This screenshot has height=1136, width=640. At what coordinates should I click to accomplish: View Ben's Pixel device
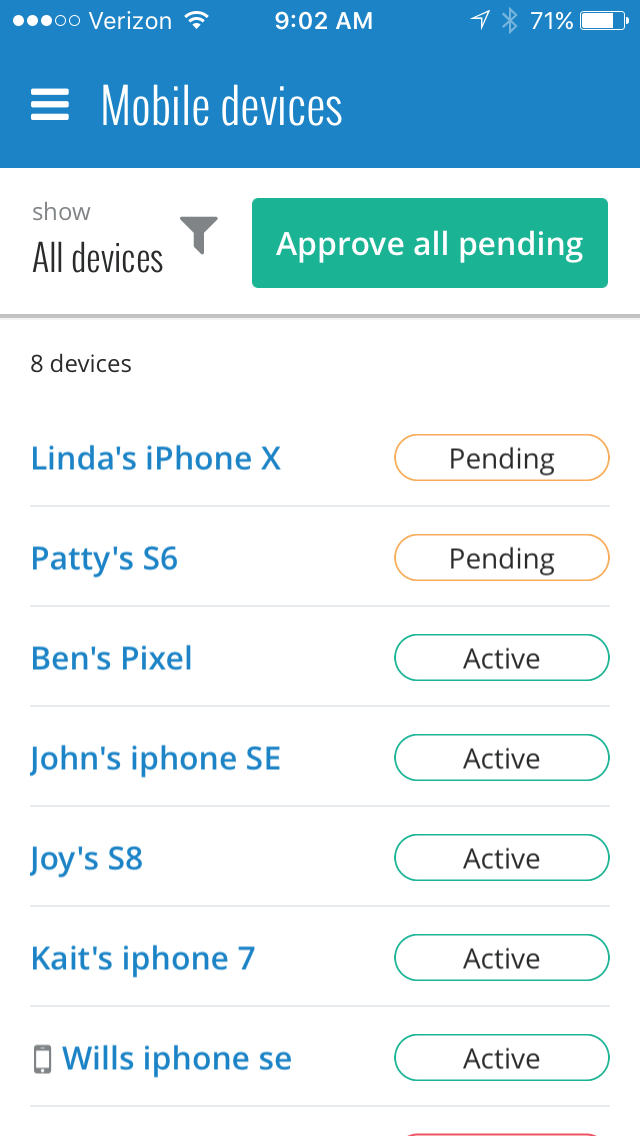pos(112,659)
